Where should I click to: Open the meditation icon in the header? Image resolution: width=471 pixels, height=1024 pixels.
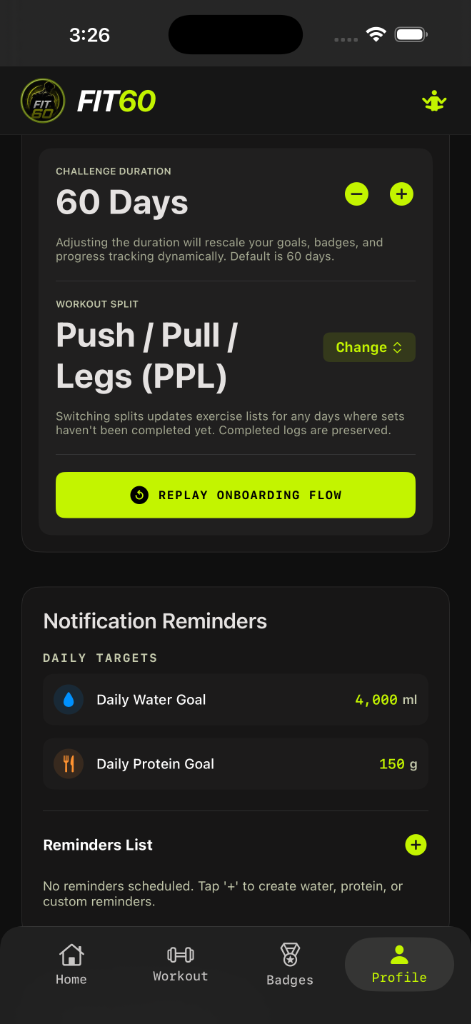click(x=434, y=101)
